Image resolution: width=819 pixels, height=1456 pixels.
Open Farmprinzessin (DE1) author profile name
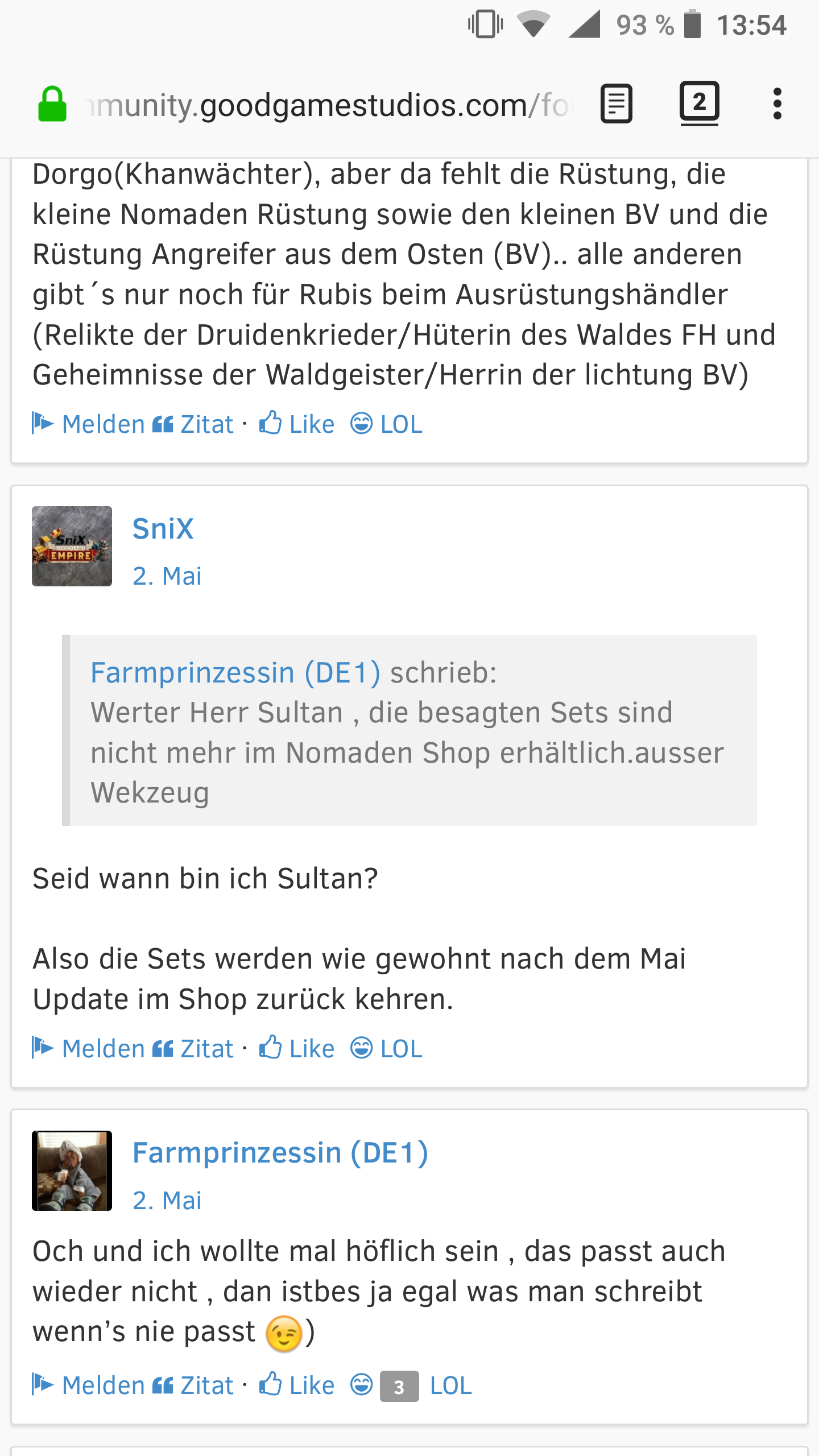pyautogui.click(x=280, y=1153)
